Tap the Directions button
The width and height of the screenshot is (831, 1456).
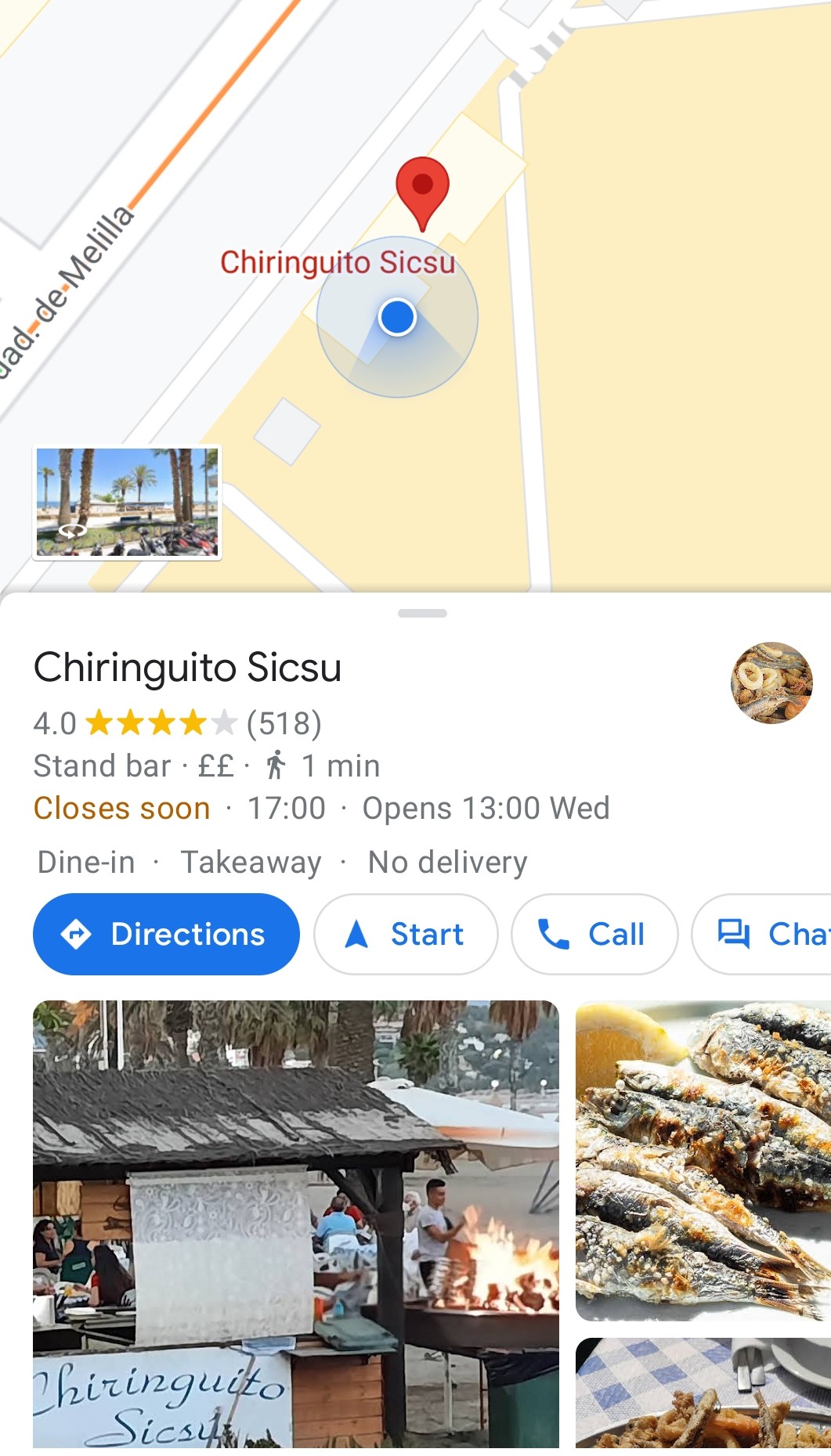166,934
